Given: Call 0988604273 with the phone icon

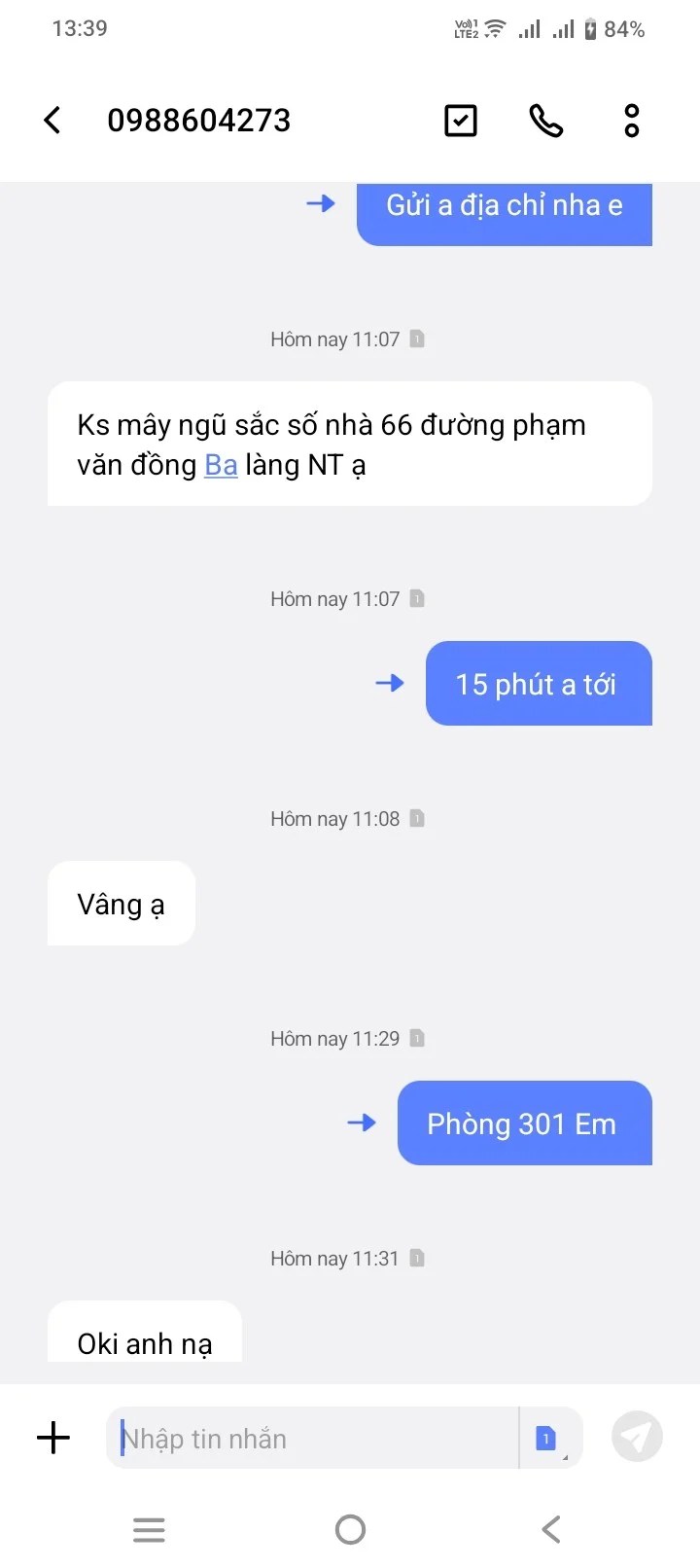Looking at the screenshot, I should click(x=545, y=121).
